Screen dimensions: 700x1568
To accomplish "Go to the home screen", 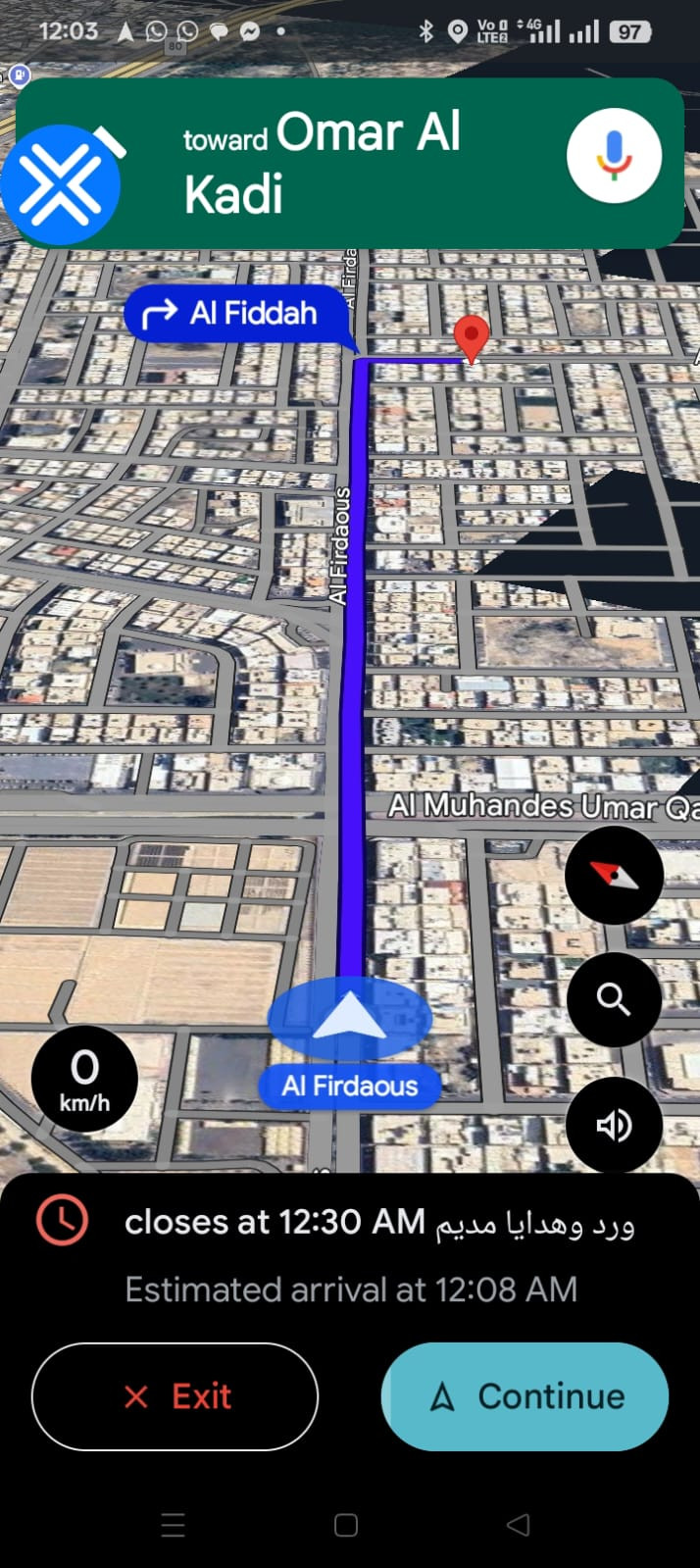I will tap(346, 1524).
